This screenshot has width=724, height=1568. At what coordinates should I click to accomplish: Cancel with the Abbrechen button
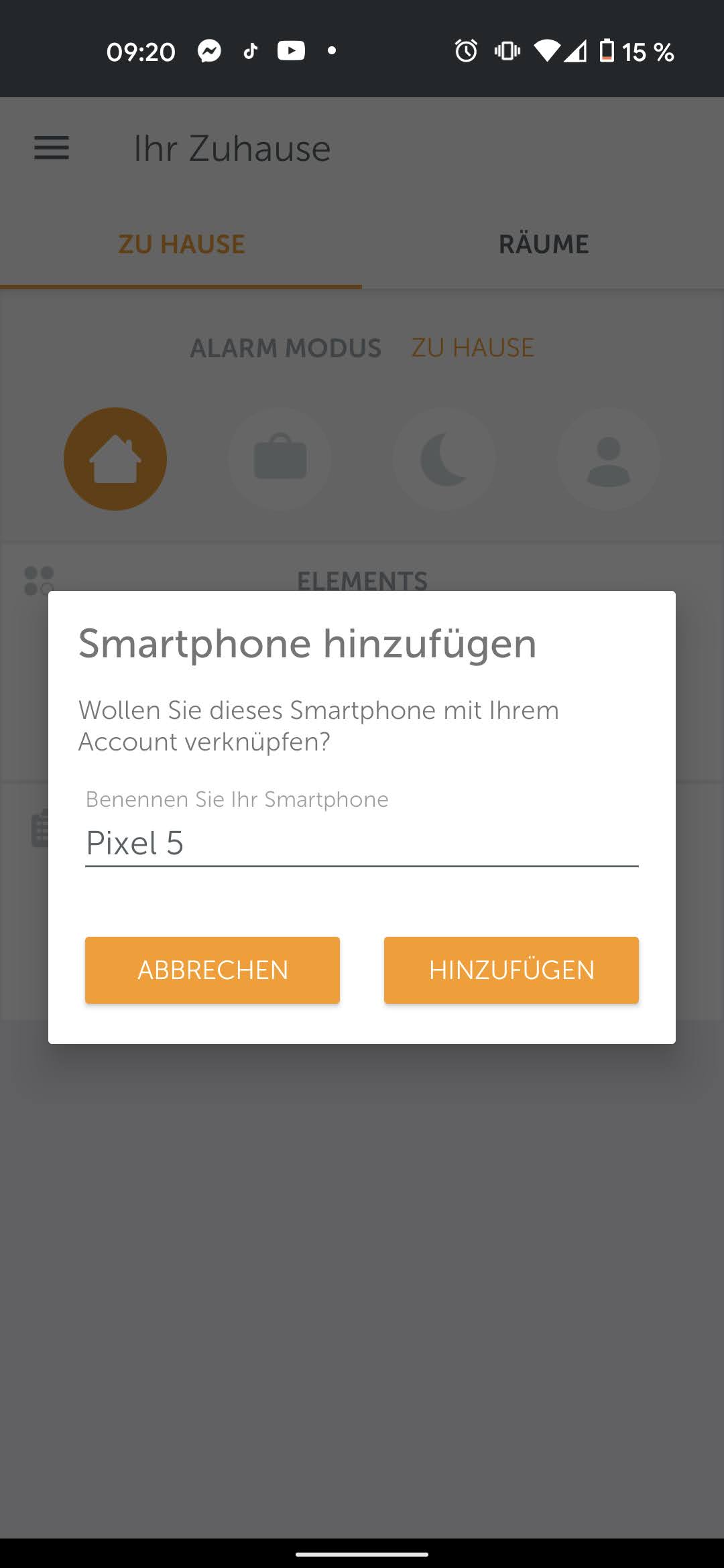coord(213,970)
